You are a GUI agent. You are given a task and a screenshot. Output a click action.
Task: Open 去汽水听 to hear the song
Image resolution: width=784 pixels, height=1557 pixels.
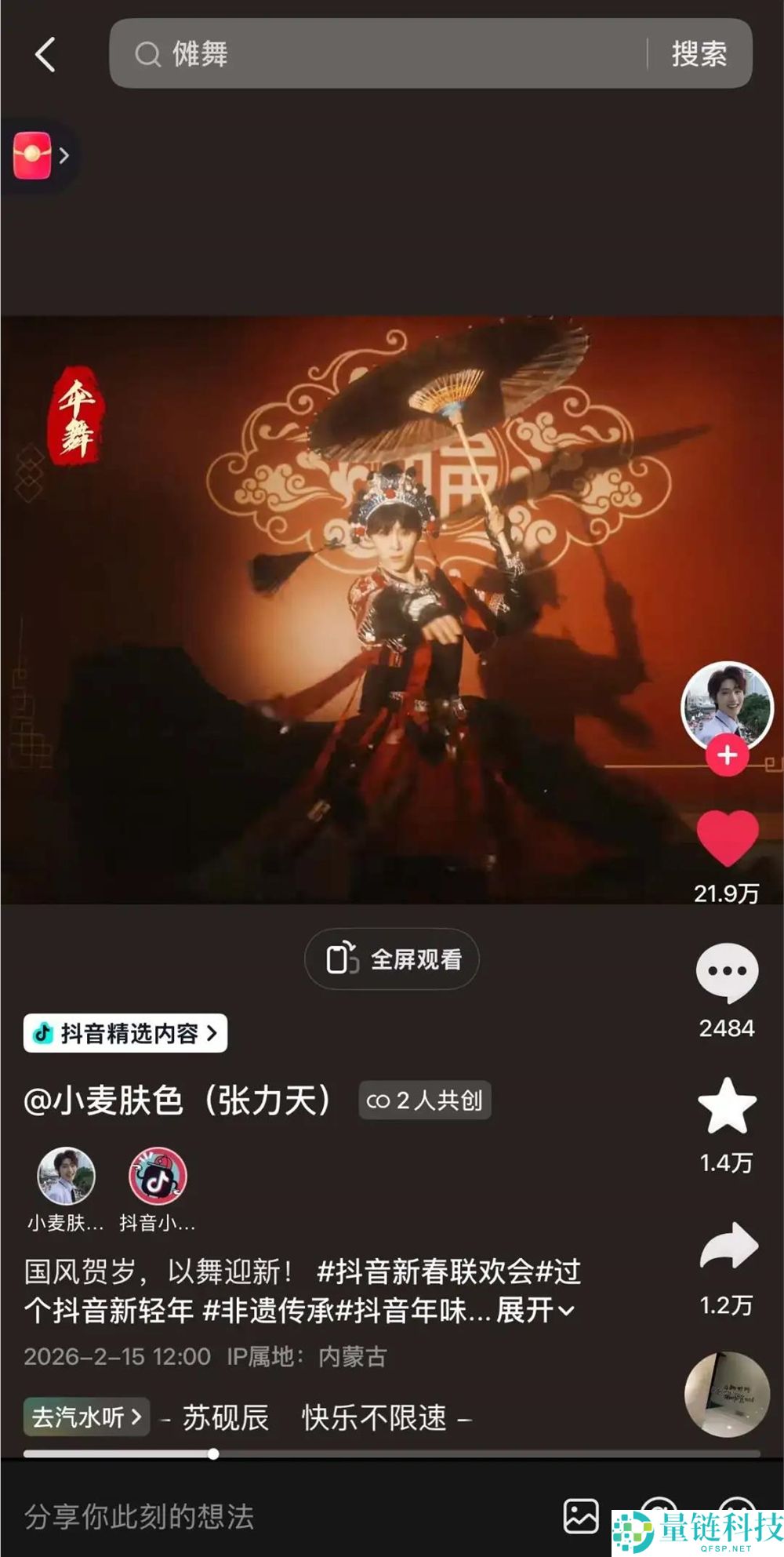point(84,1418)
